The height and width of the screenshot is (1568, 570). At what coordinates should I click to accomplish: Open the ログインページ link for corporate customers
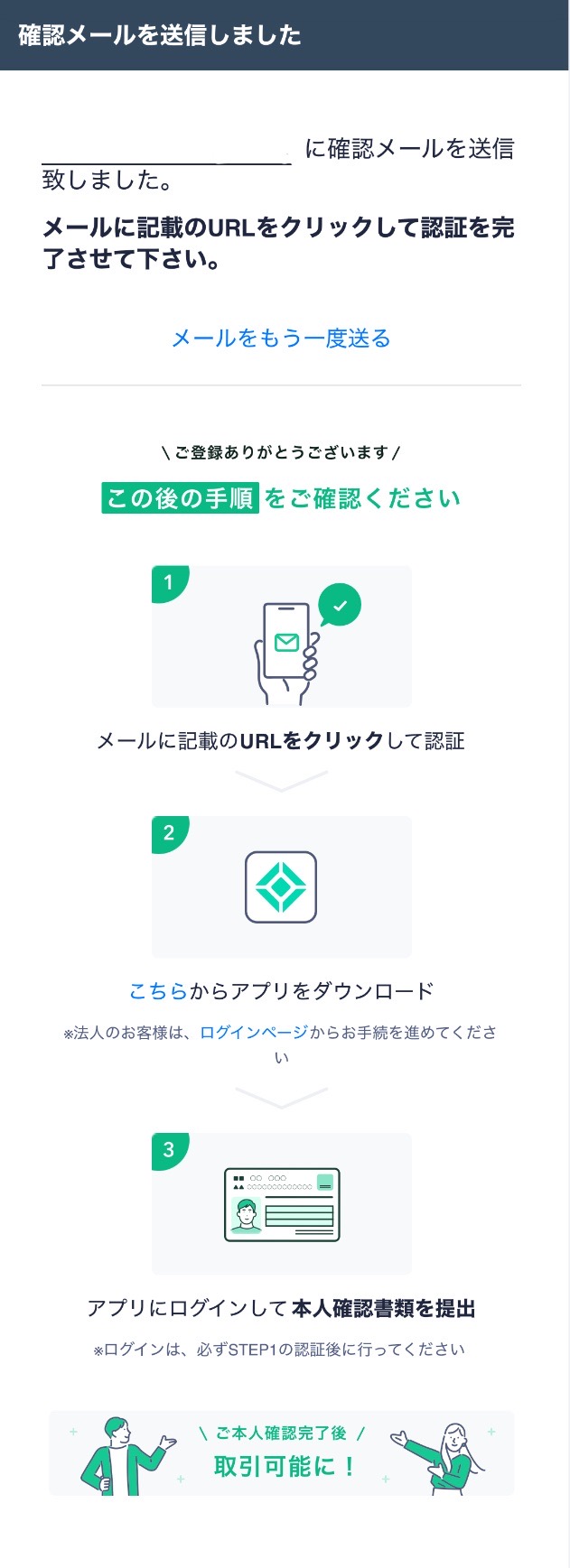pyautogui.click(x=254, y=1033)
